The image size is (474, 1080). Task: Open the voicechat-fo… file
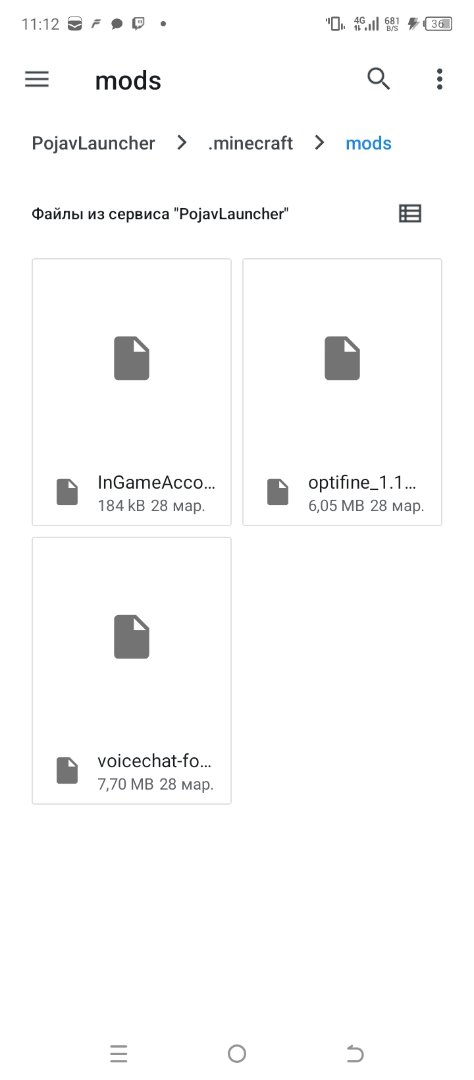132,671
